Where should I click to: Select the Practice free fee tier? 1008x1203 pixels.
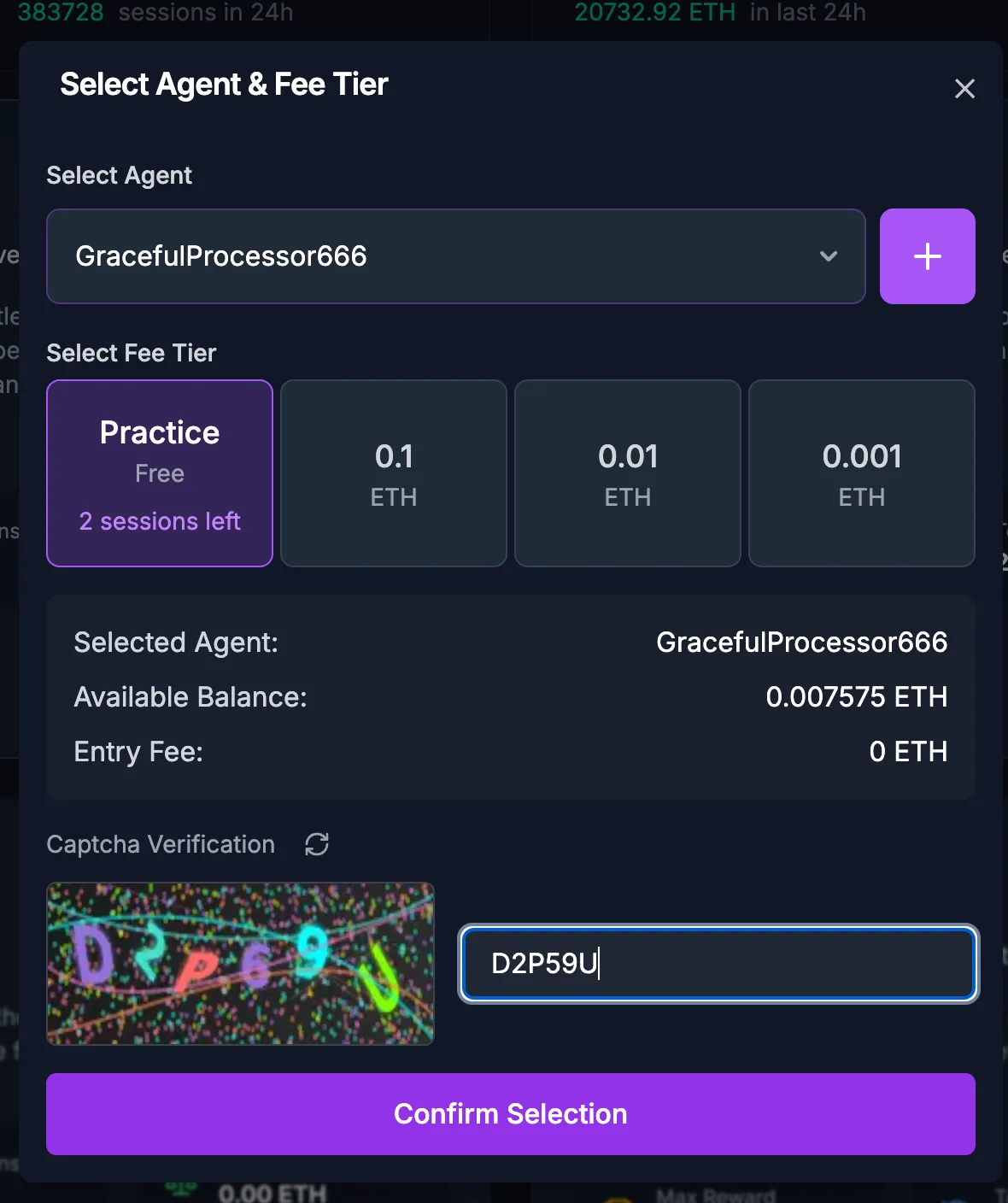[160, 473]
